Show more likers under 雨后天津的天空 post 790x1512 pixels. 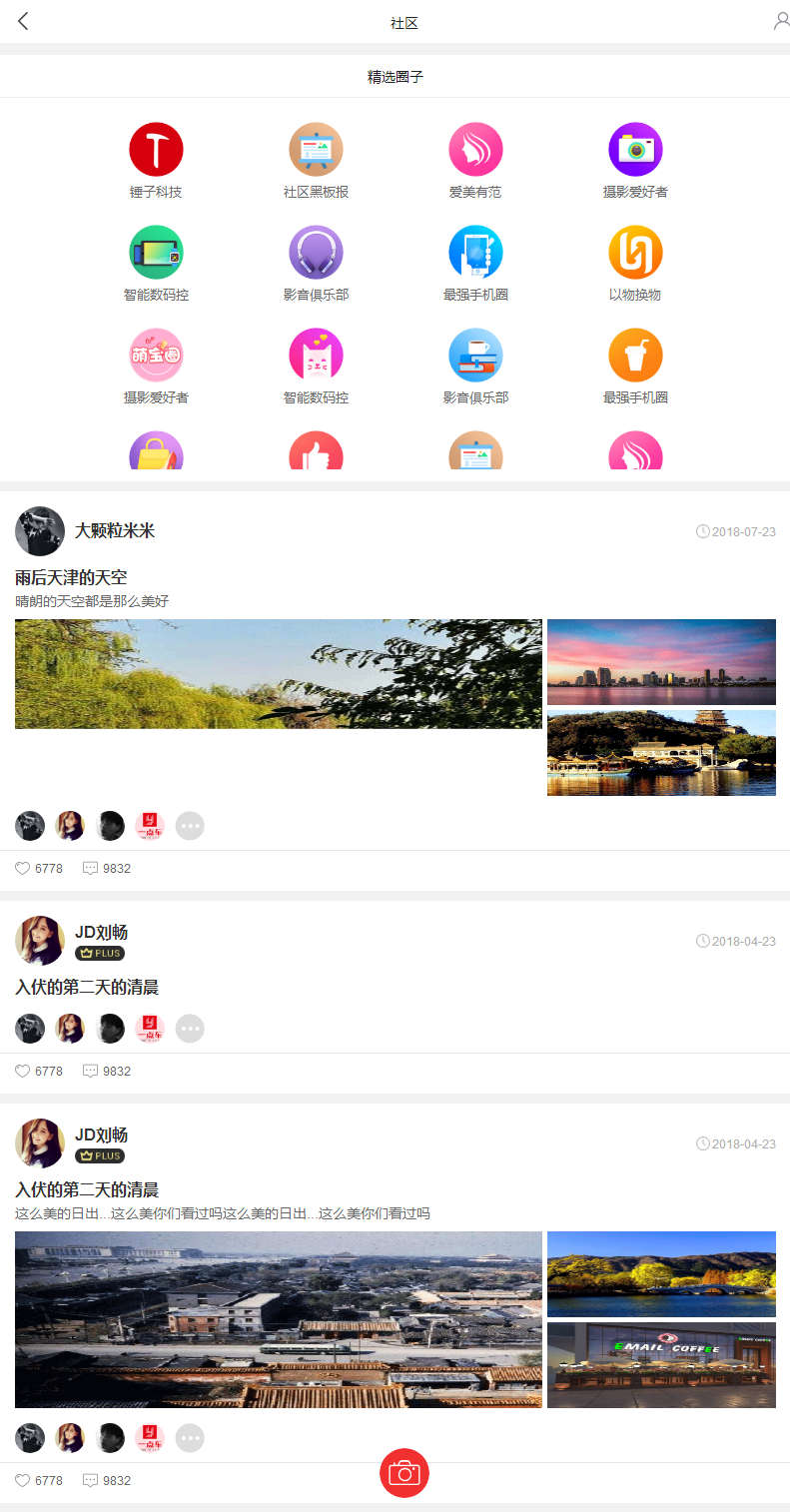[x=190, y=826]
